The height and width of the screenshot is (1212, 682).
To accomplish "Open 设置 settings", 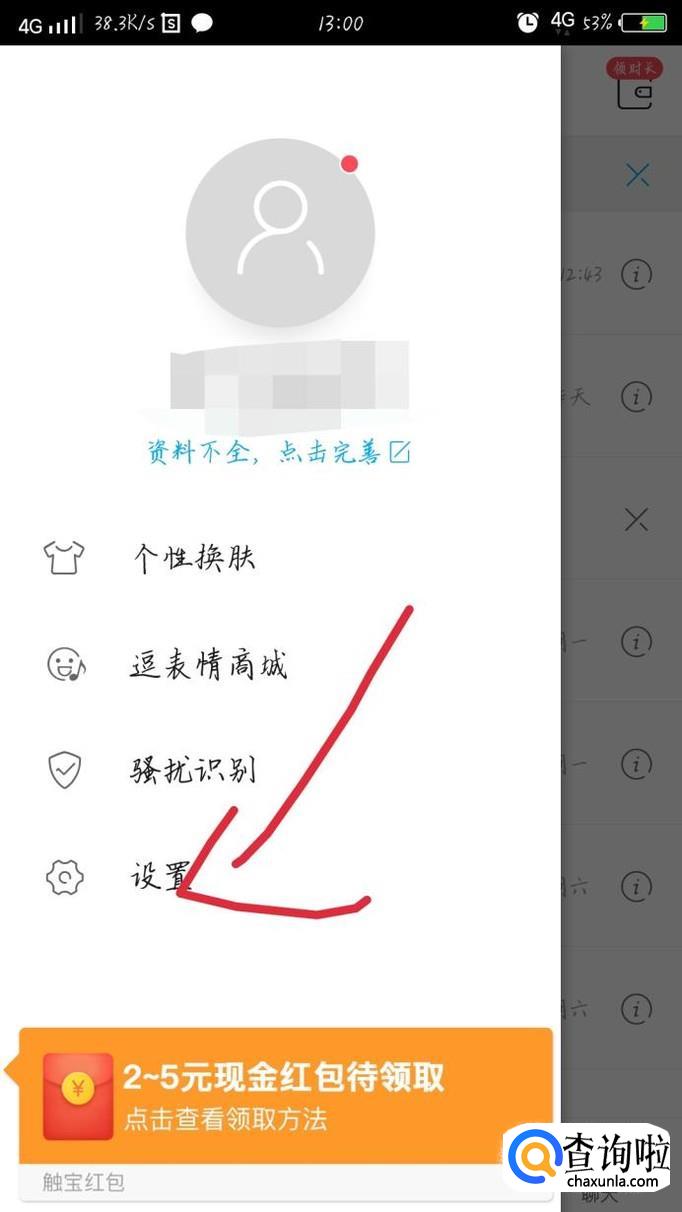I will click(158, 877).
